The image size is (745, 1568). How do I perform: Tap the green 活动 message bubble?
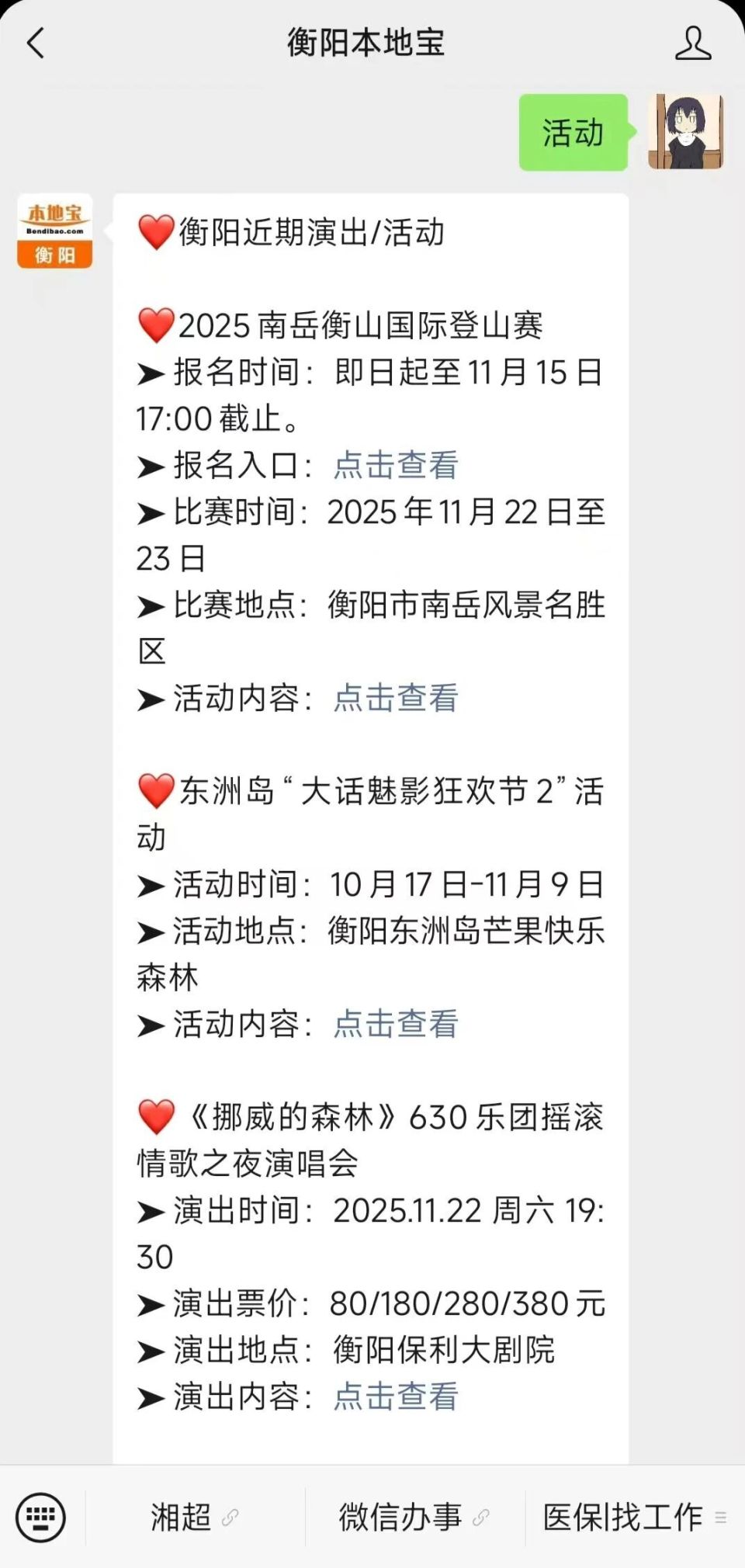(573, 133)
